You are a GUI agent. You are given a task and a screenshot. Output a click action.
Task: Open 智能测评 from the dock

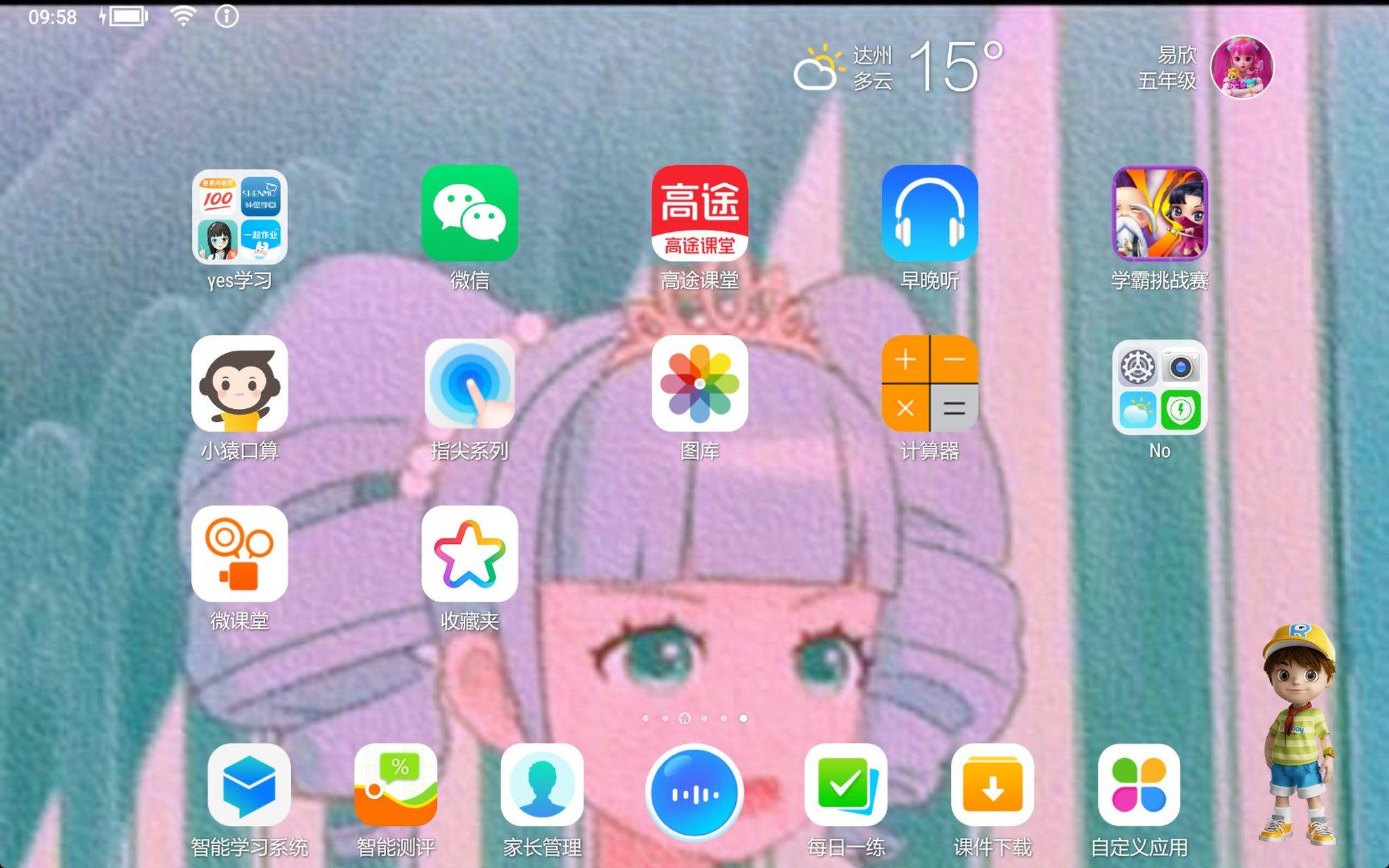tap(395, 785)
